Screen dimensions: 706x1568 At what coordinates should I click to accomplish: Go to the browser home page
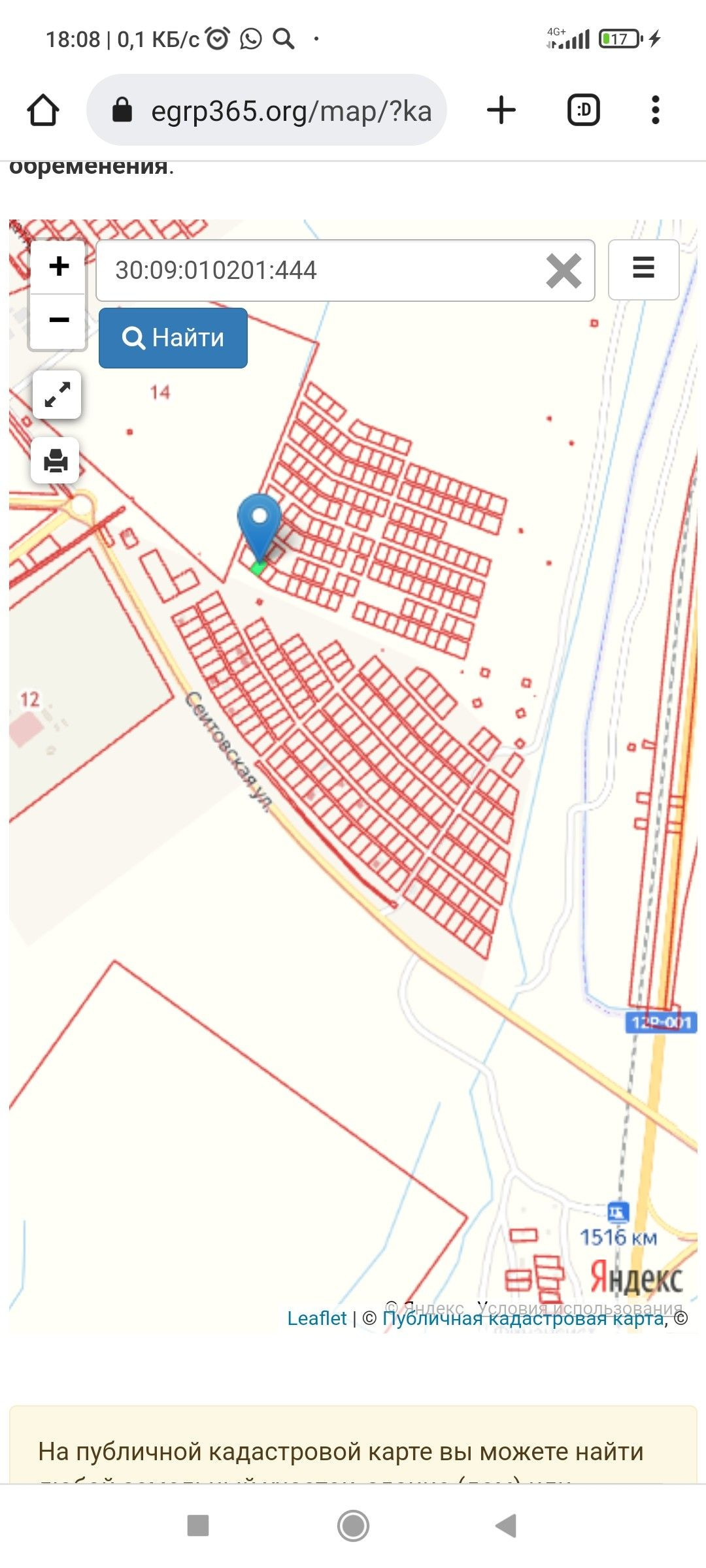(x=43, y=110)
